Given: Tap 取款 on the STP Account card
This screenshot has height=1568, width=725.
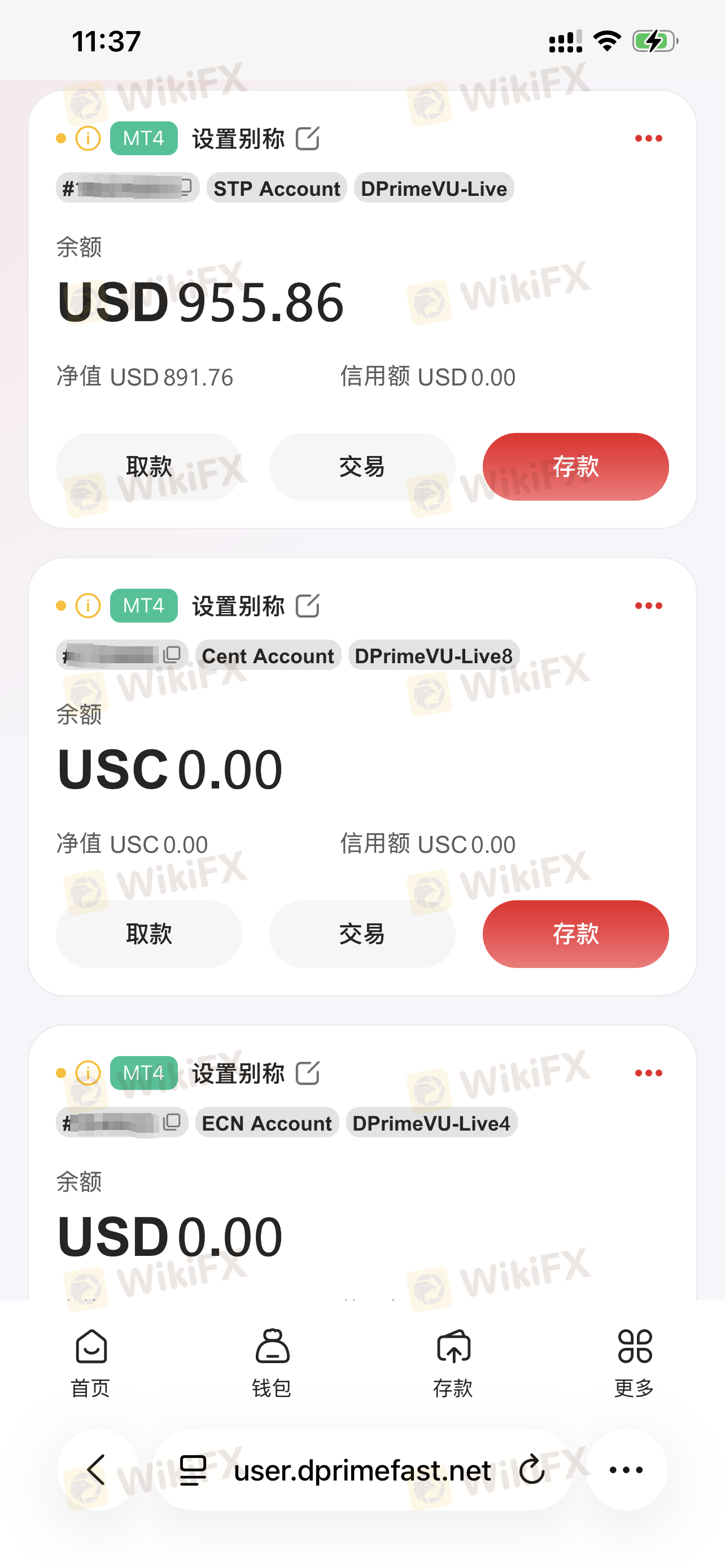Looking at the screenshot, I should [149, 467].
